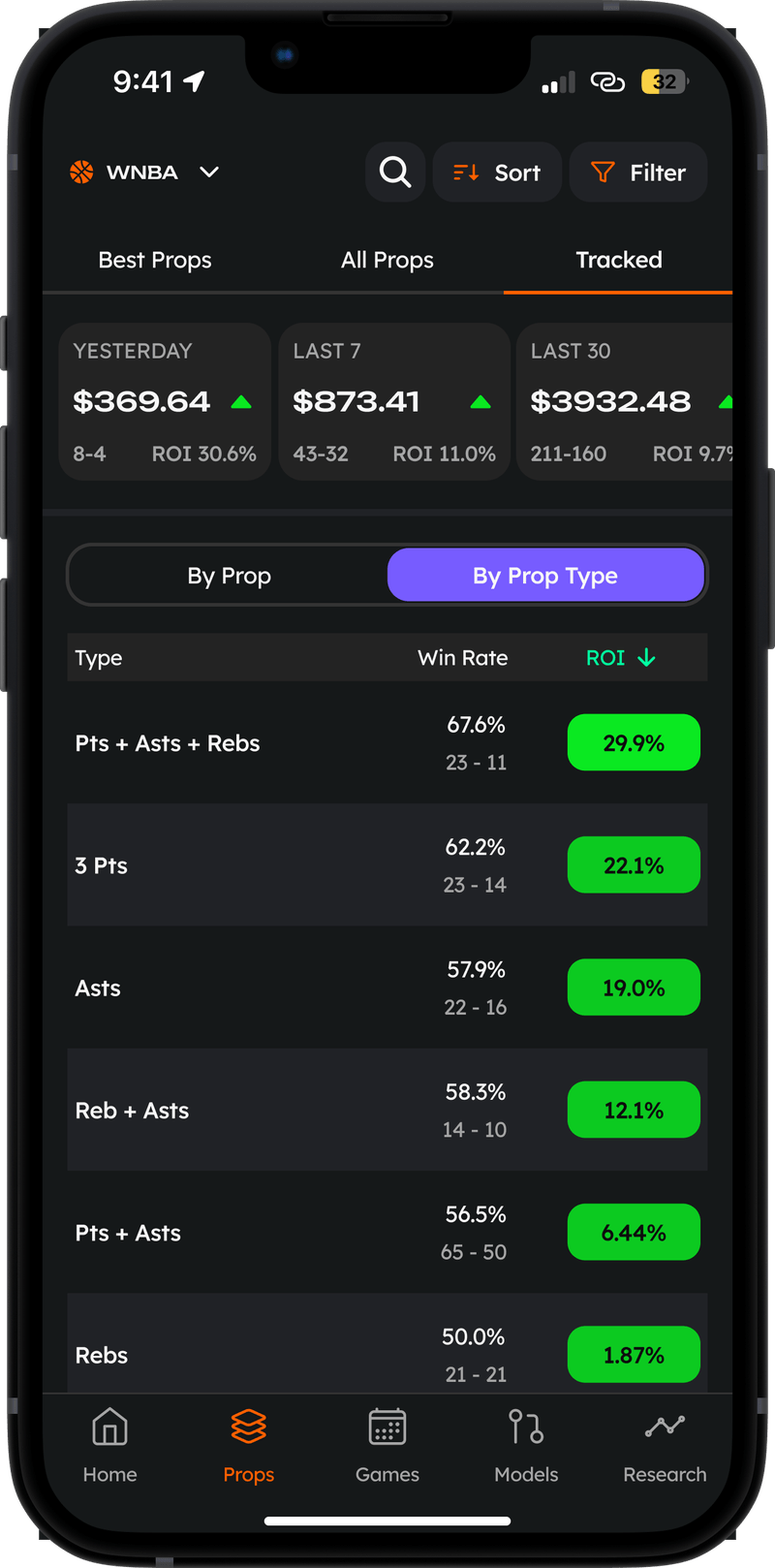Tap the Props layers icon
The image size is (775, 1568).
pyautogui.click(x=248, y=1427)
